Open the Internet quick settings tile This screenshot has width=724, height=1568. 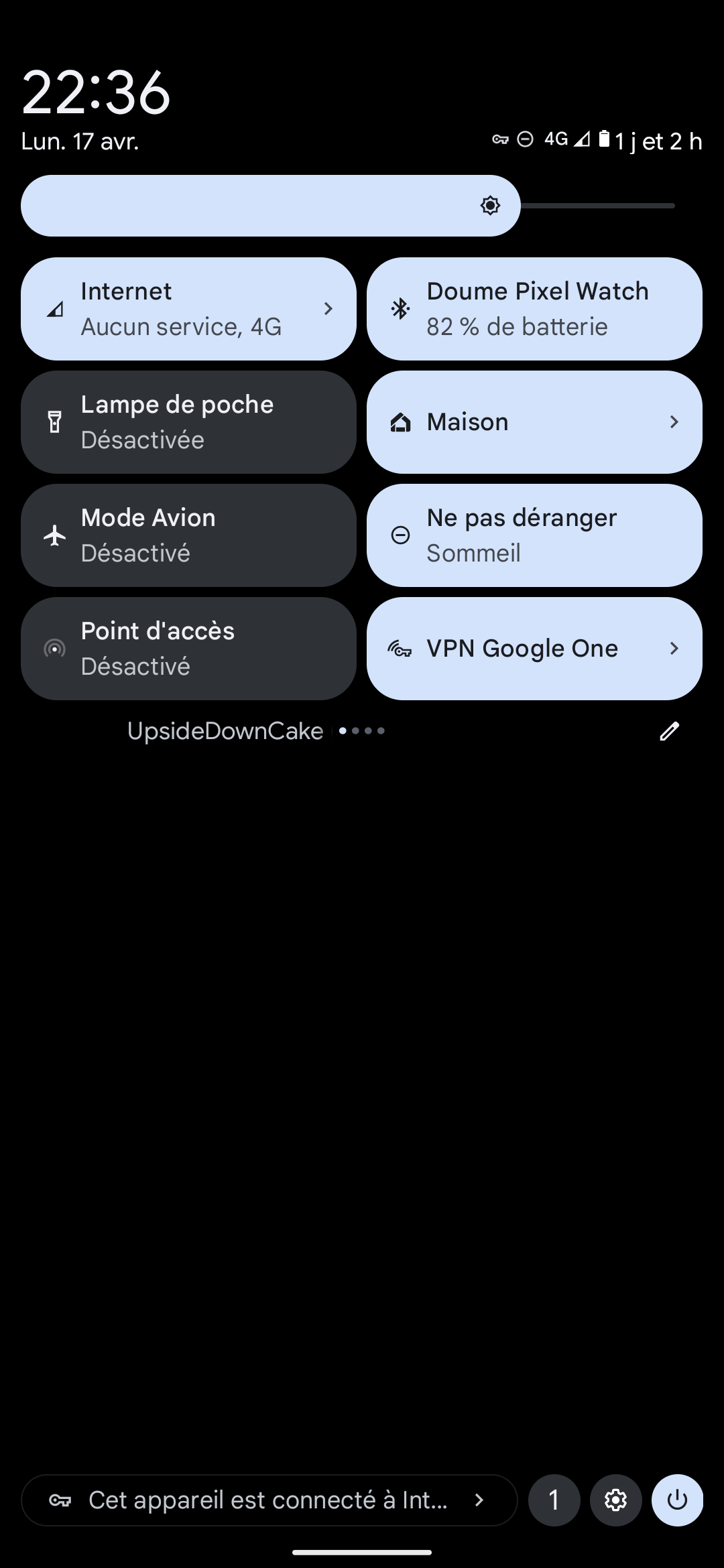tap(188, 309)
